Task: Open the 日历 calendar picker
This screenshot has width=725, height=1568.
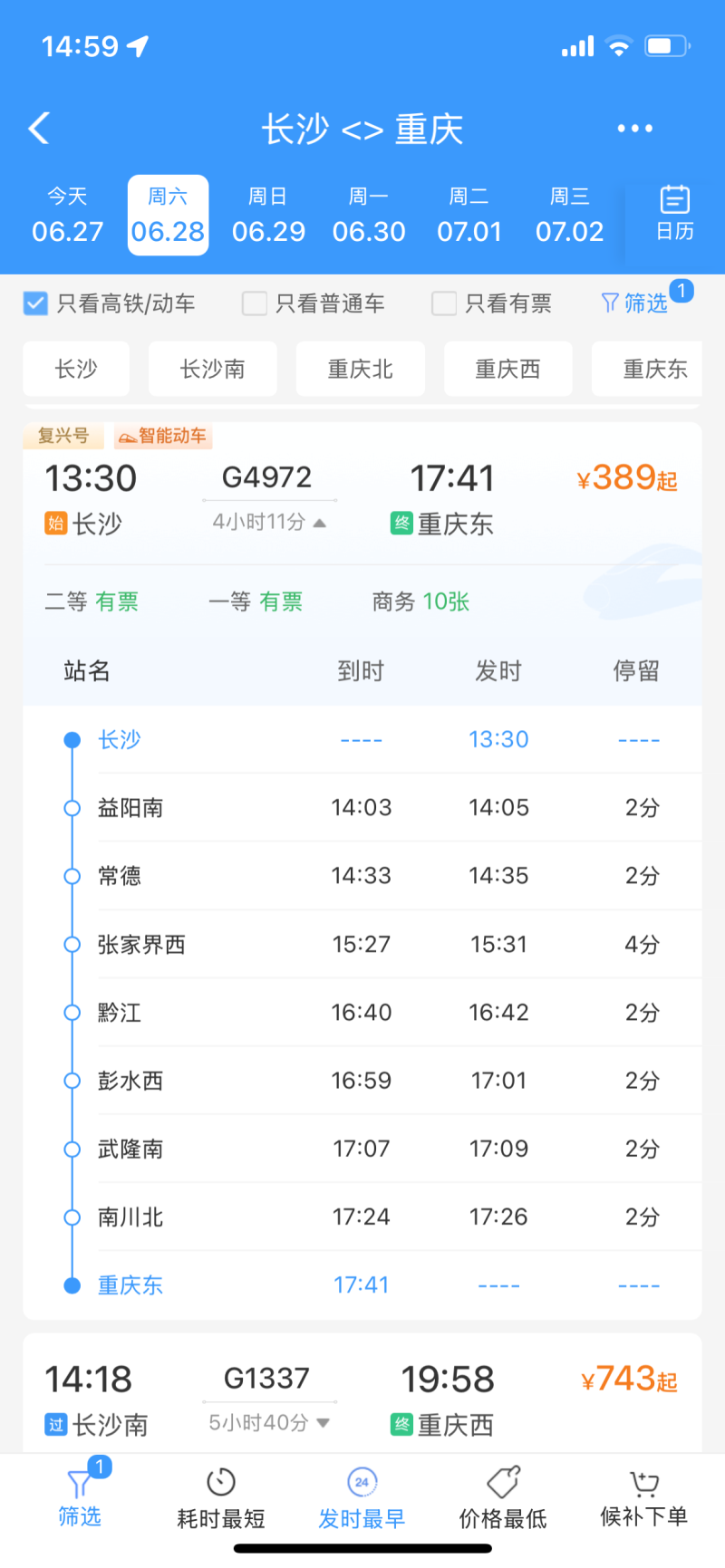Action: click(675, 214)
